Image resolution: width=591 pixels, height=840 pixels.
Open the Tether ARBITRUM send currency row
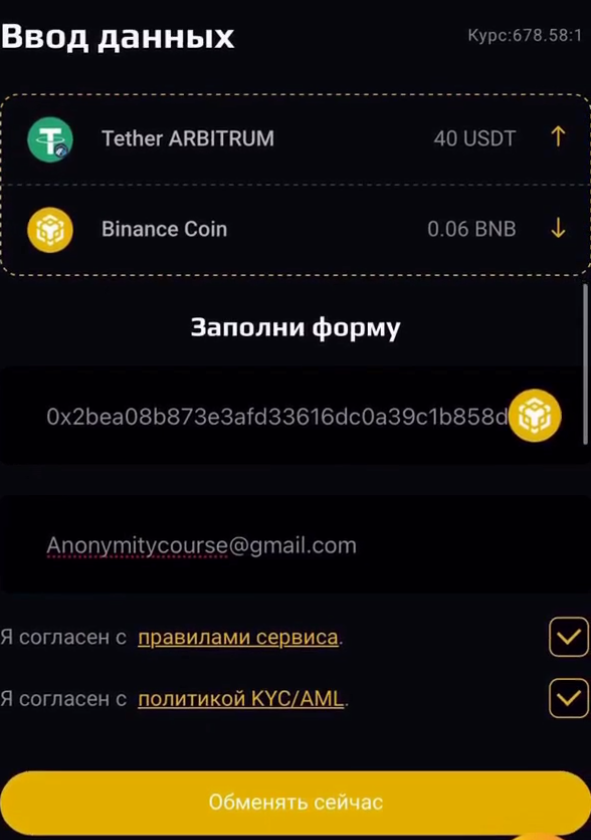295,139
